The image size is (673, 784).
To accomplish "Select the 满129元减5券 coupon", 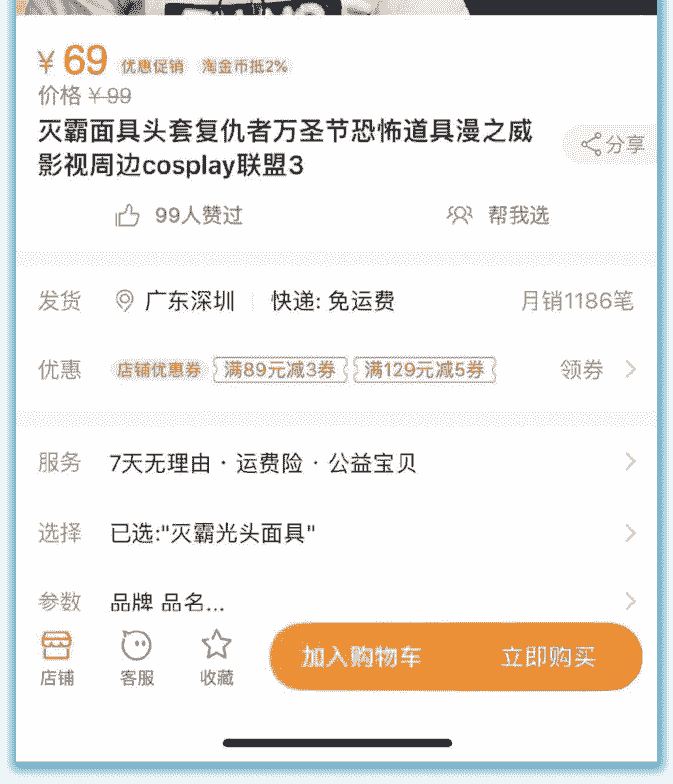I will (424, 370).
